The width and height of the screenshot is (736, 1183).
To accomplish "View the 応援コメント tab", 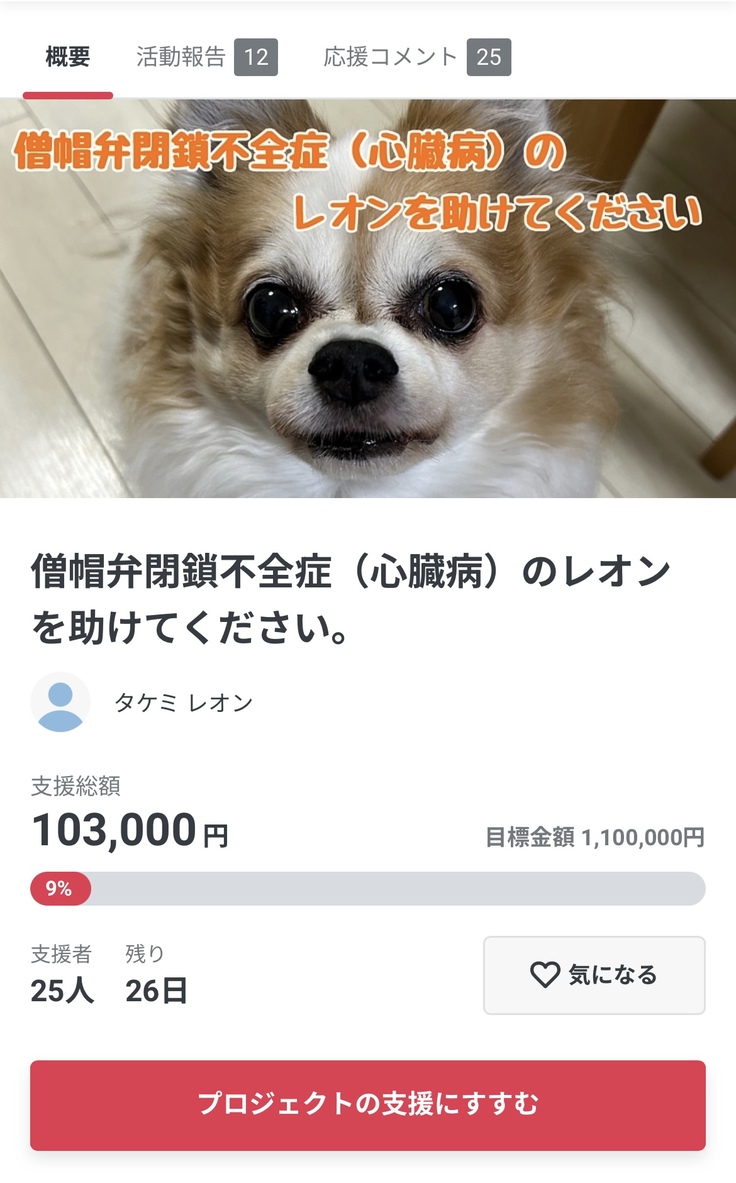I will click(416, 57).
